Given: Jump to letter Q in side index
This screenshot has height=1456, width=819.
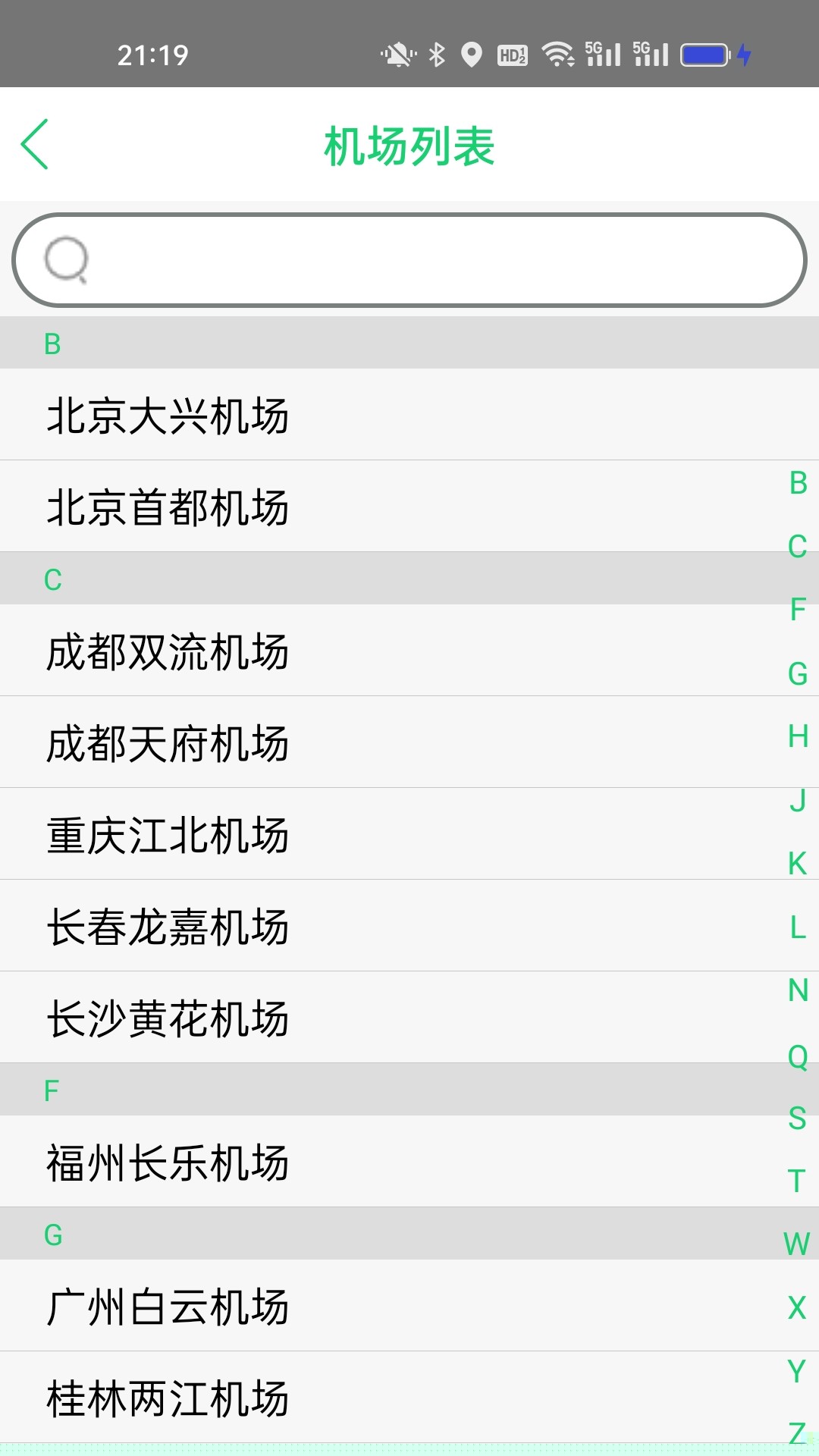Looking at the screenshot, I should coord(798,1056).
